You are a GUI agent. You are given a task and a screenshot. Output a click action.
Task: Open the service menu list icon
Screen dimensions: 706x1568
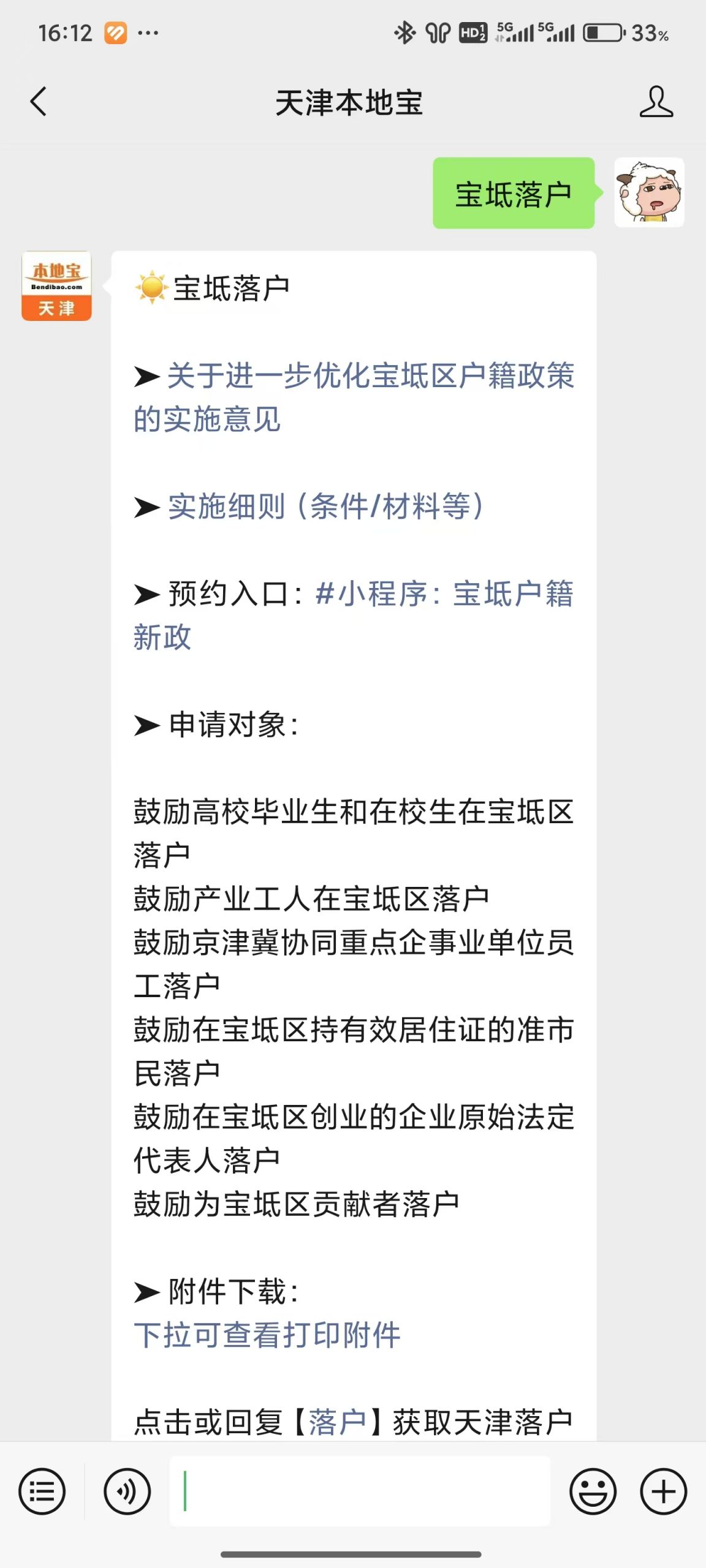(x=42, y=1491)
